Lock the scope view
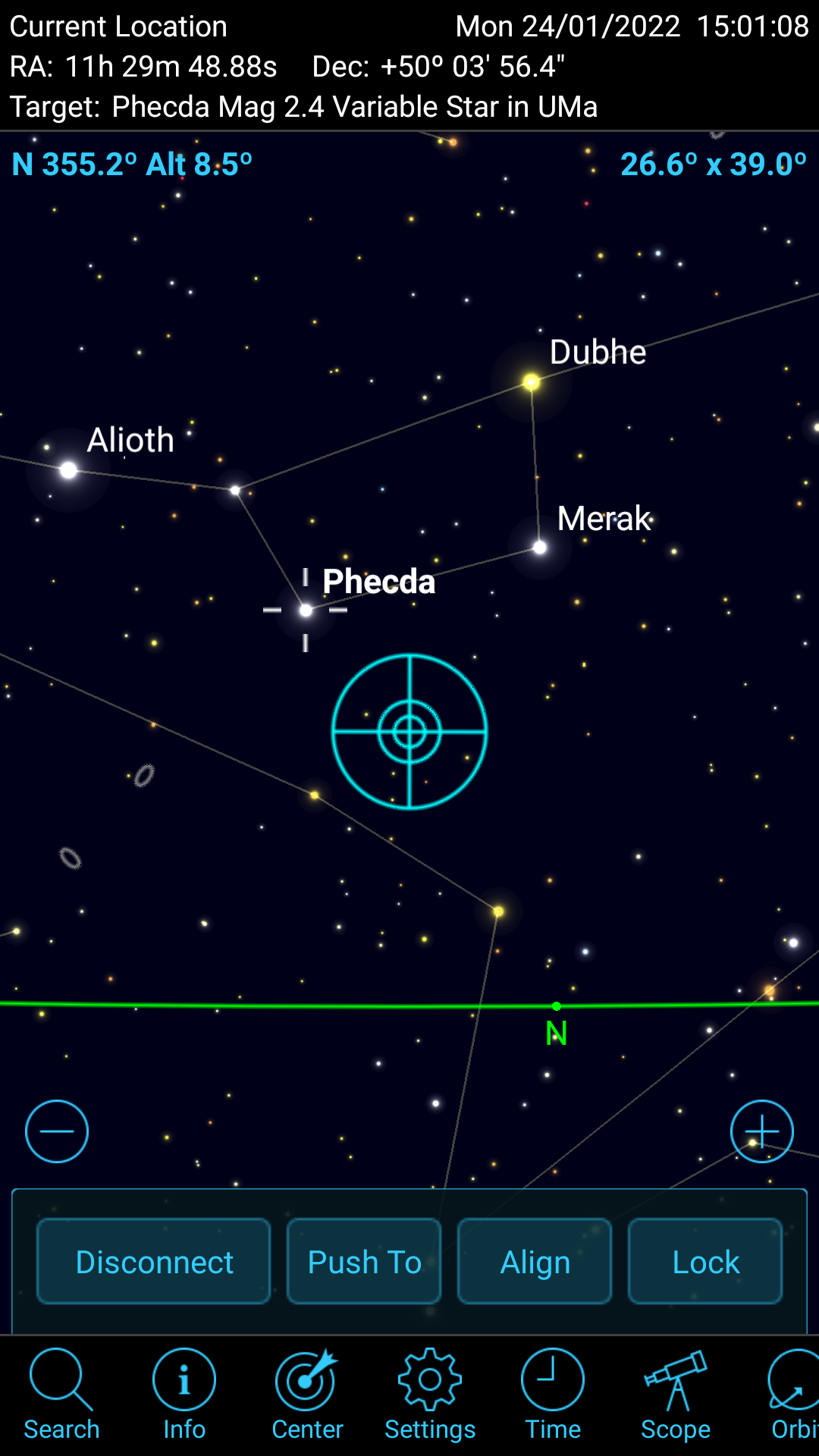The image size is (819, 1456). click(705, 1262)
